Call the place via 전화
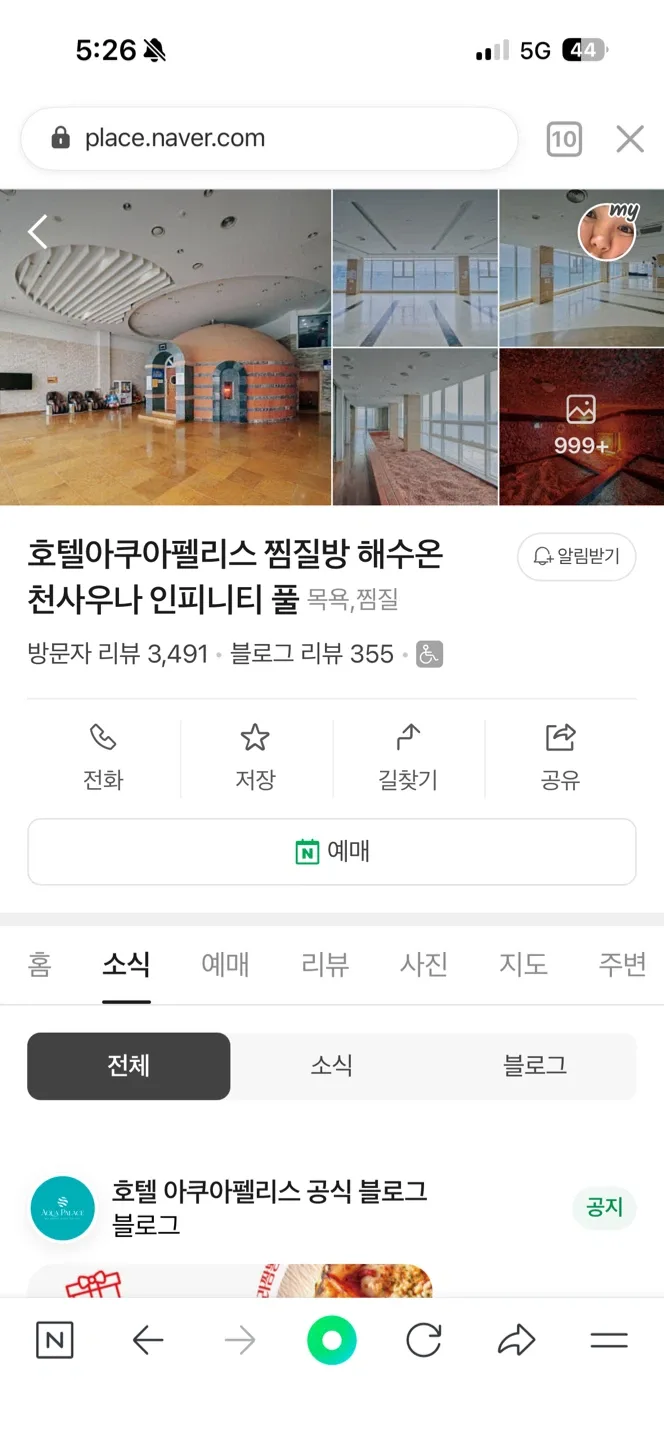This screenshot has height=1440, width=664. pyautogui.click(x=103, y=758)
